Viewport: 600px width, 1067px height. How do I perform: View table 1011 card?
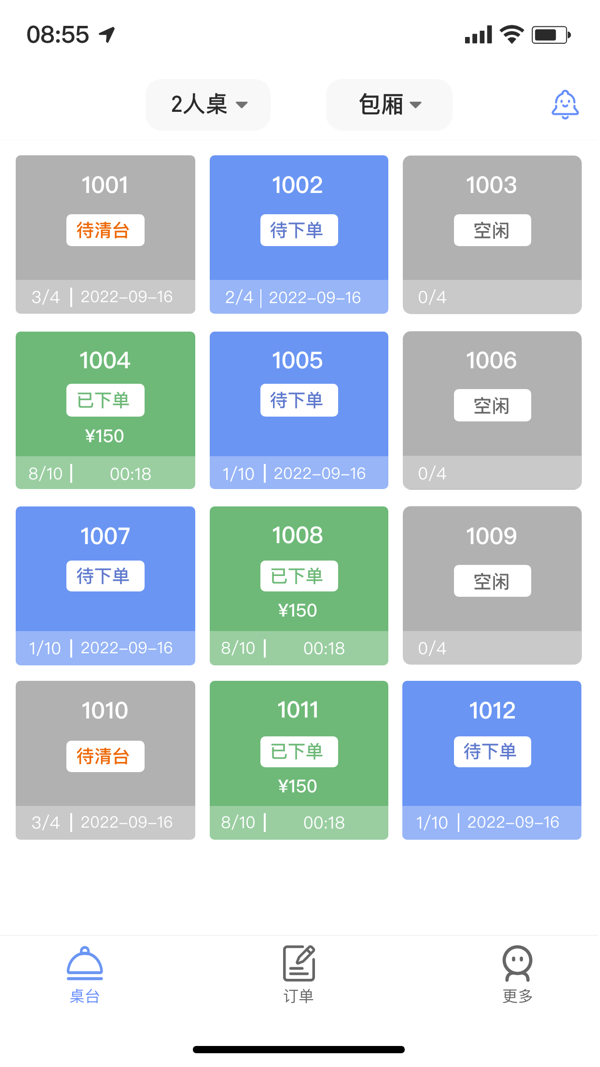pos(298,759)
